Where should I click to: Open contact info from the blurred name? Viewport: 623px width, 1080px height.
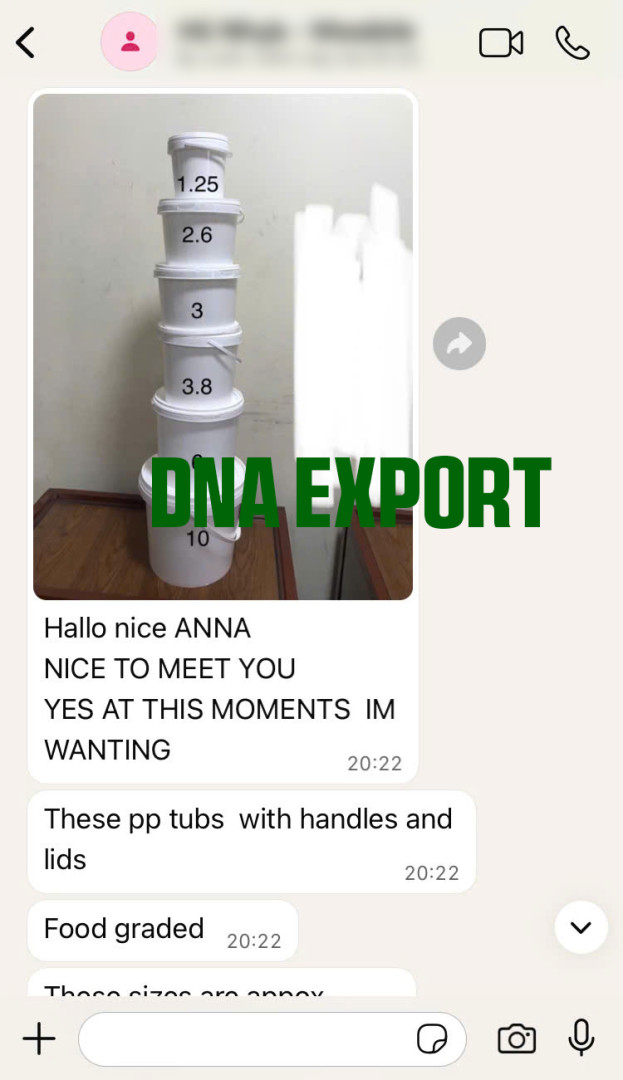point(296,43)
